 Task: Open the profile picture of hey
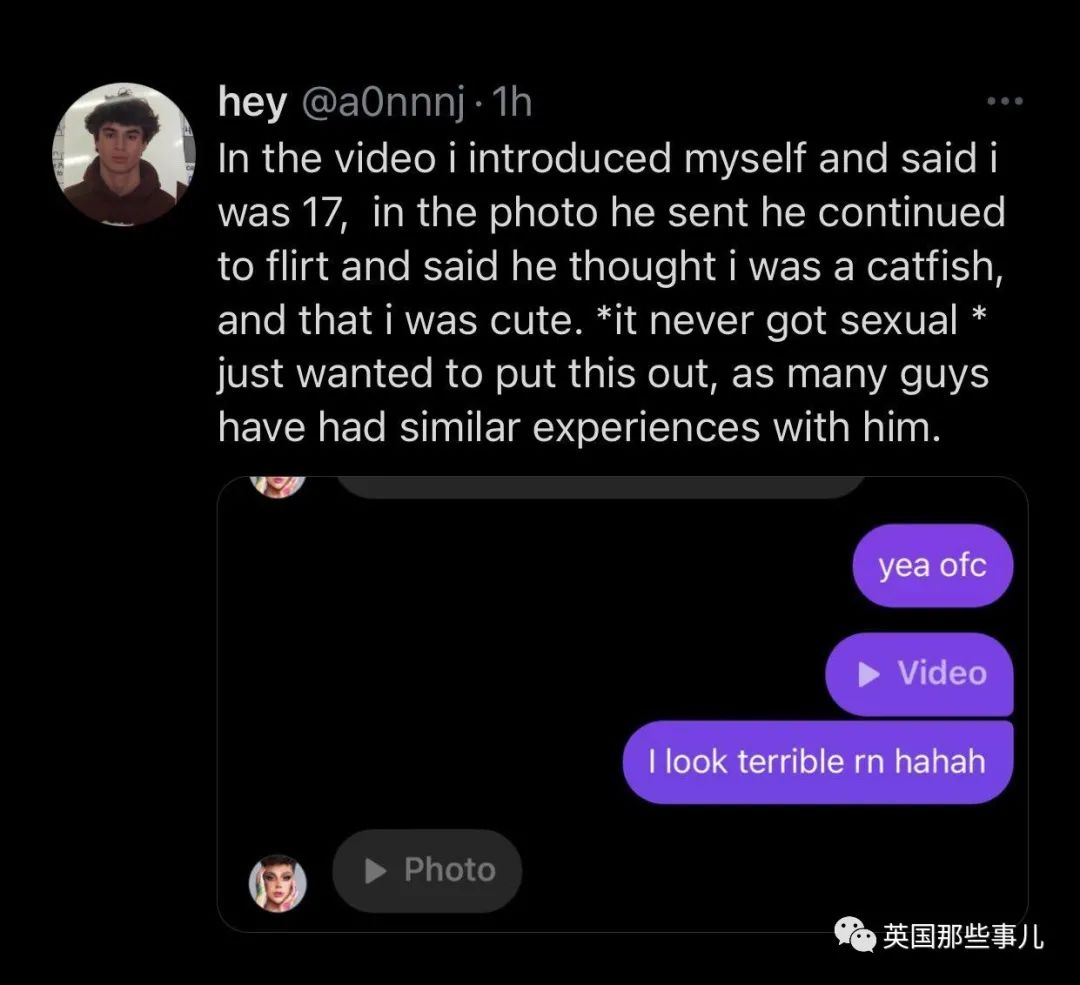(122, 153)
